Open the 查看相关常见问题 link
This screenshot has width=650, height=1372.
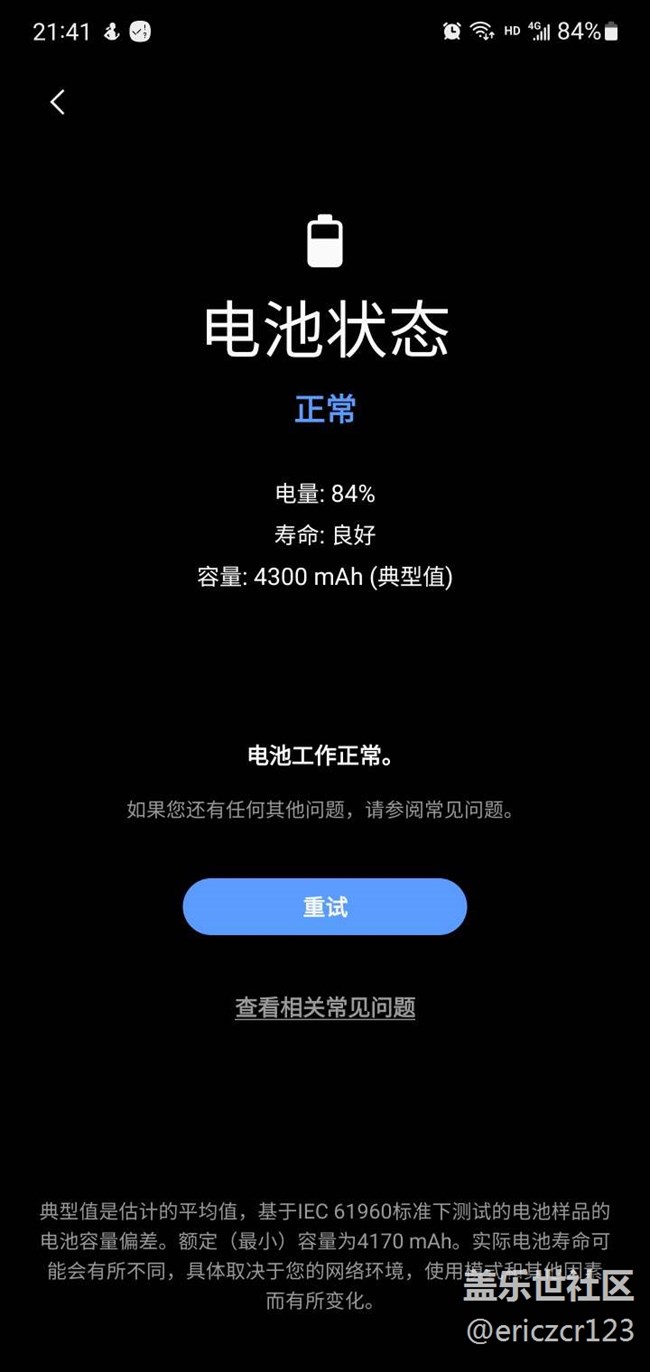point(325,1007)
